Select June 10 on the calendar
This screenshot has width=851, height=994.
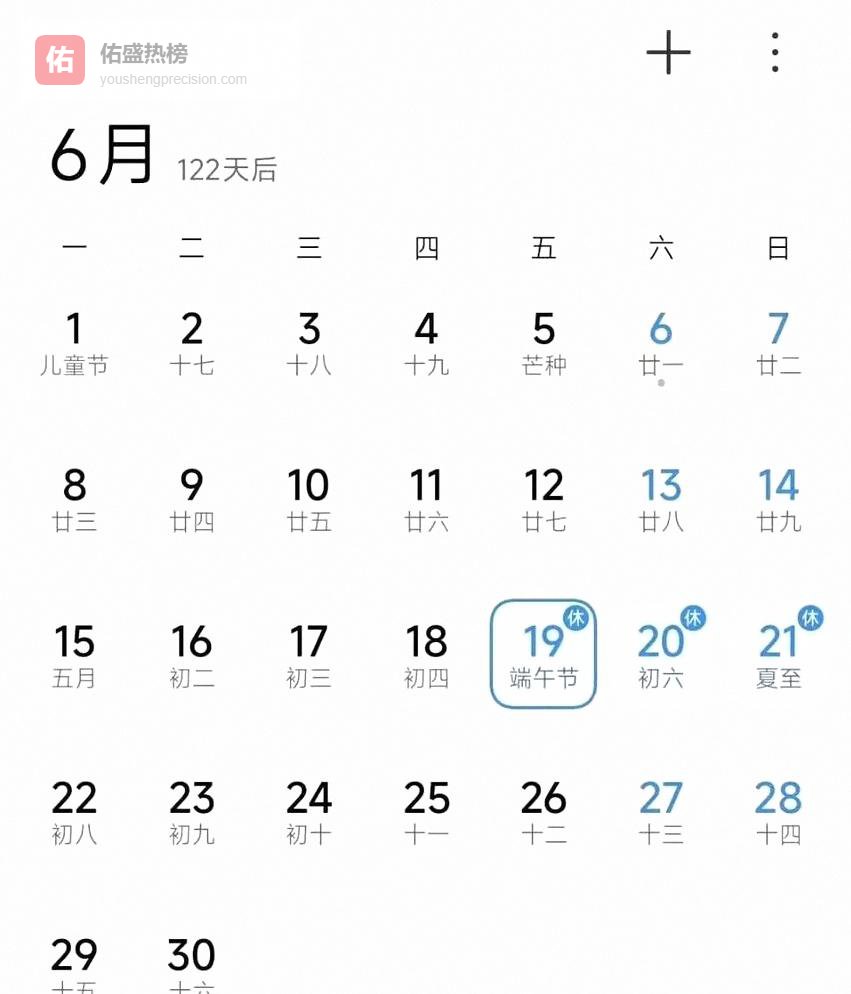point(308,498)
